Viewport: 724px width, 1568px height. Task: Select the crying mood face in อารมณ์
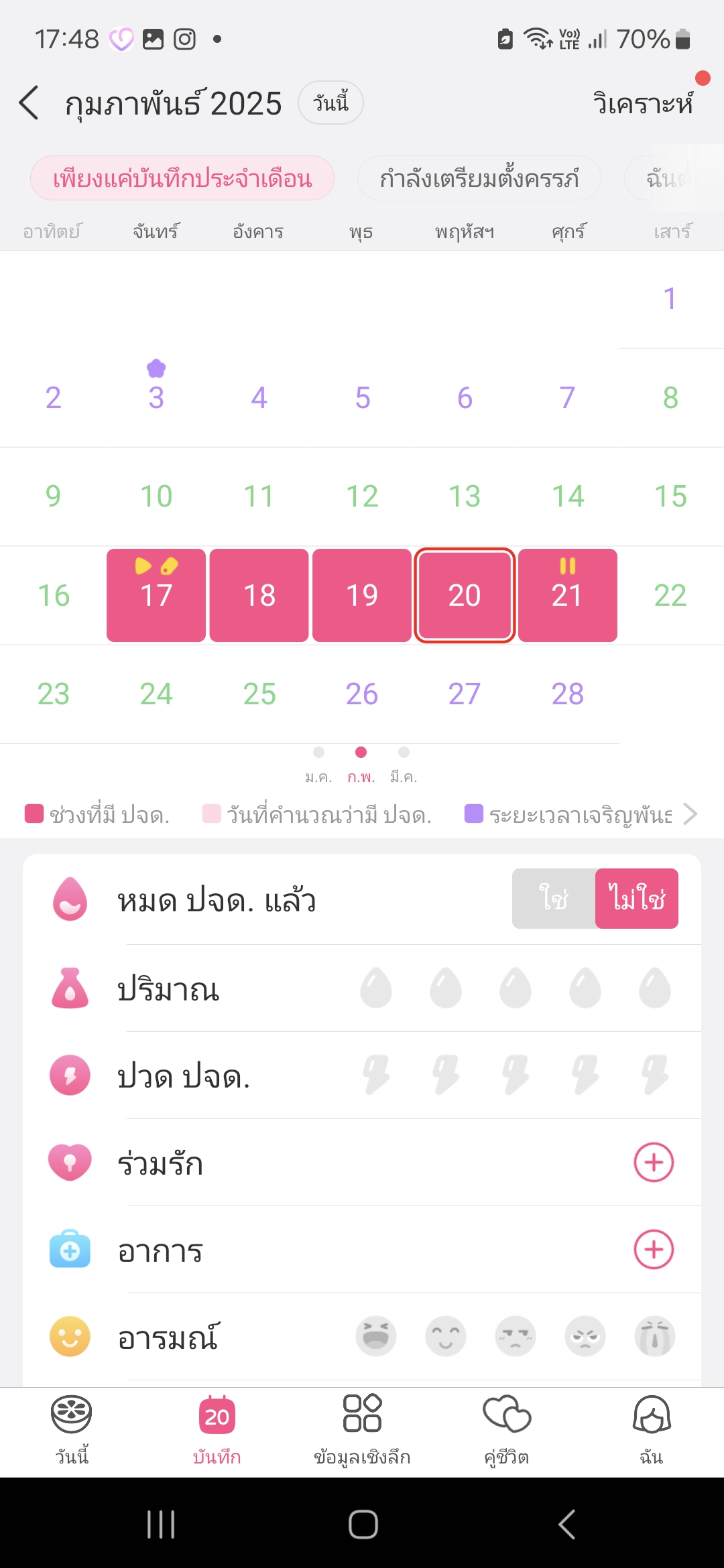coord(655,1336)
